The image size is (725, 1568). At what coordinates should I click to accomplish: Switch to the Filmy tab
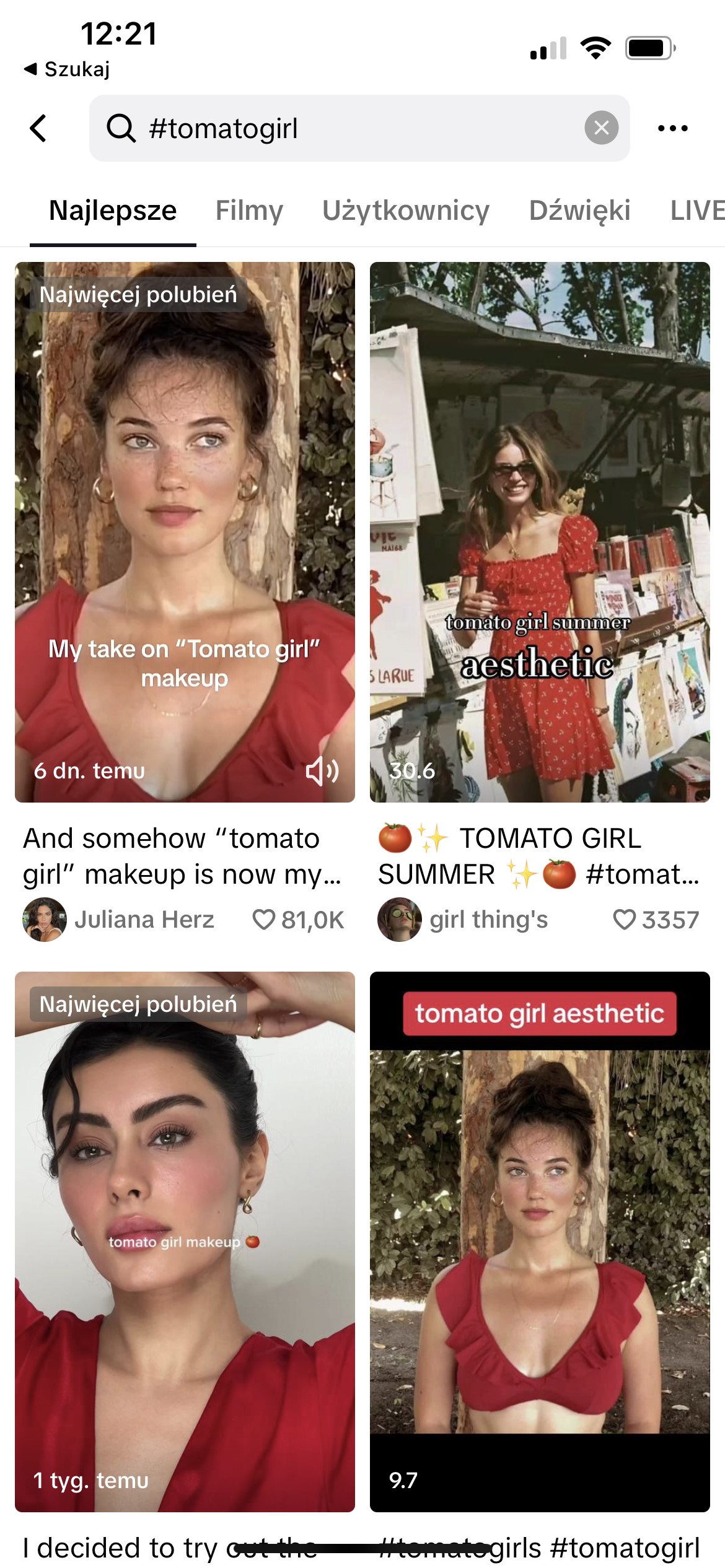(249, 211)
